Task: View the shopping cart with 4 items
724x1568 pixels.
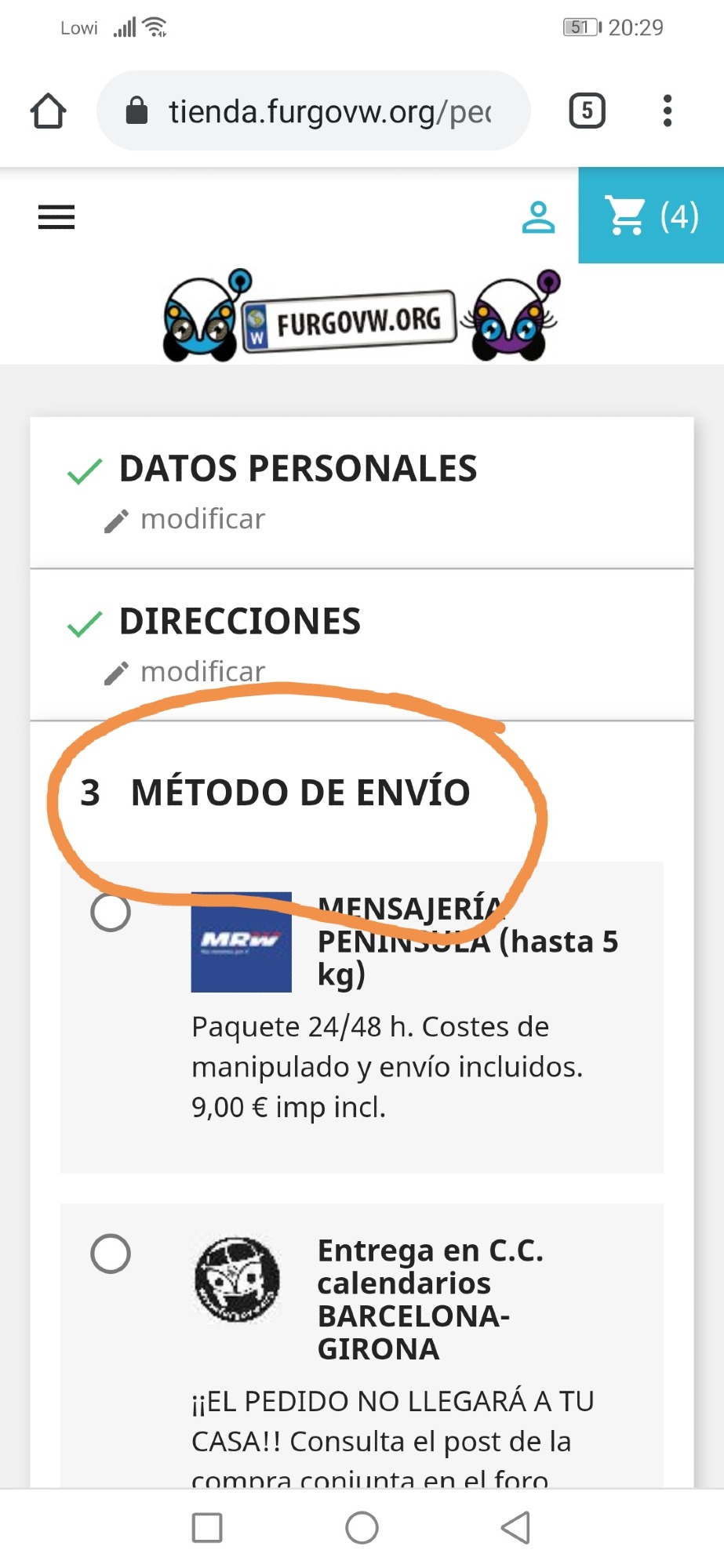Action: [651, 216]
